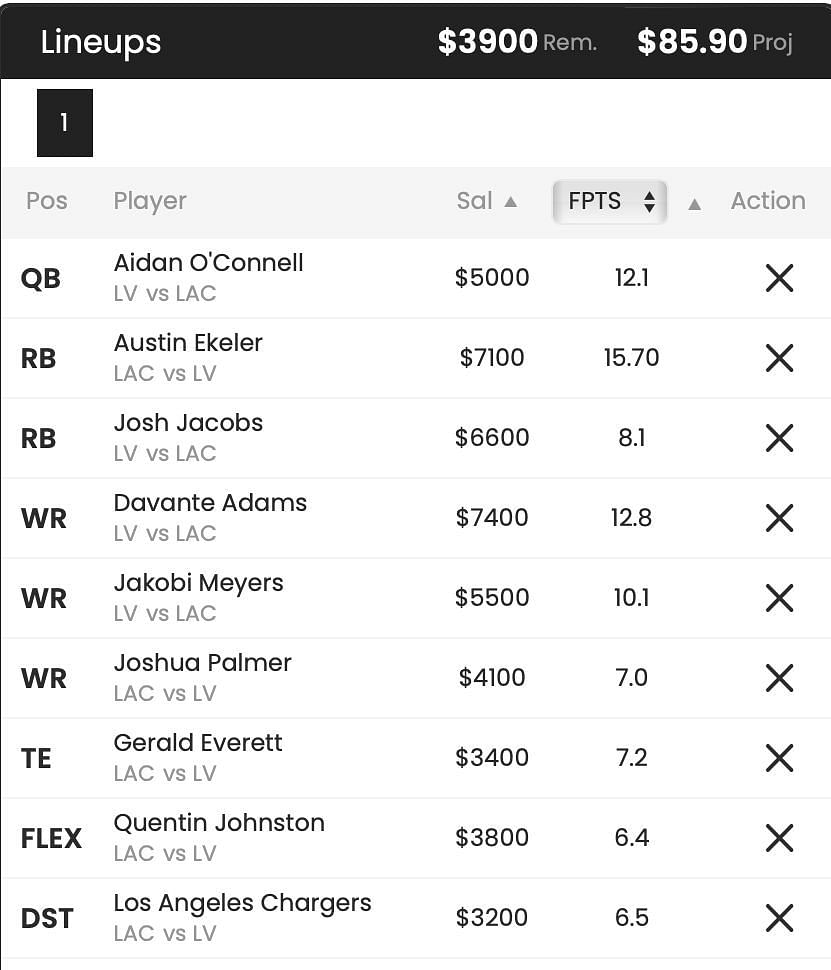The height and width of the screenshot is (970, 831).
Task: Remove Joshua Palmer from lineup
Action: pyautogui.click(x=779, y=678)
